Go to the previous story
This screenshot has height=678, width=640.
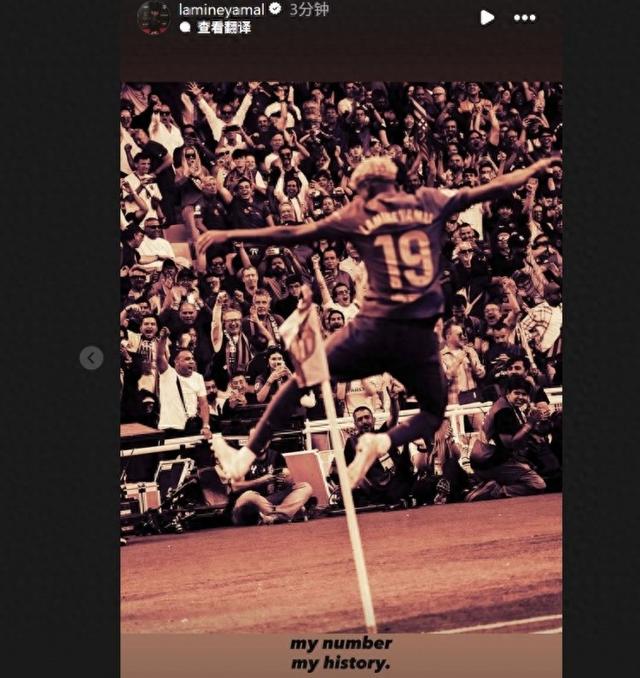coord(91,358)
